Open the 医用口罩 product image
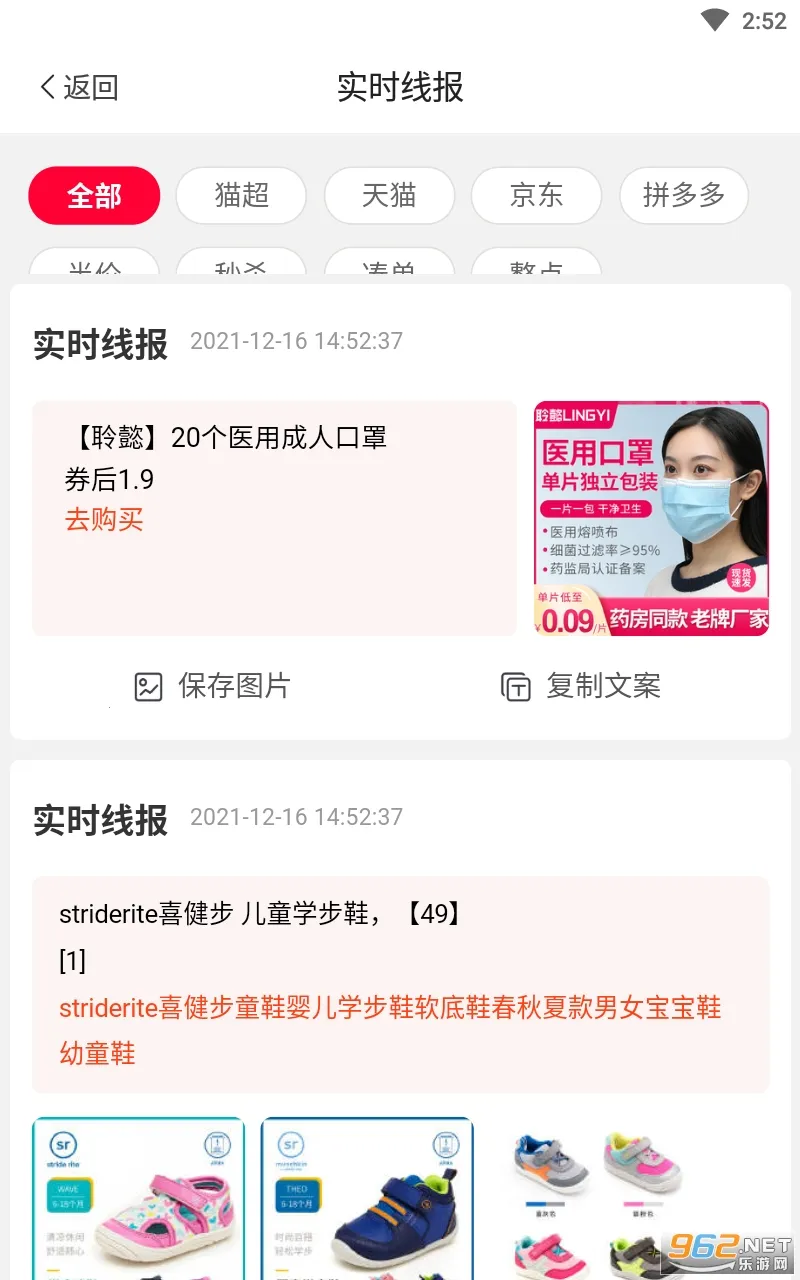 pos(651,518)
